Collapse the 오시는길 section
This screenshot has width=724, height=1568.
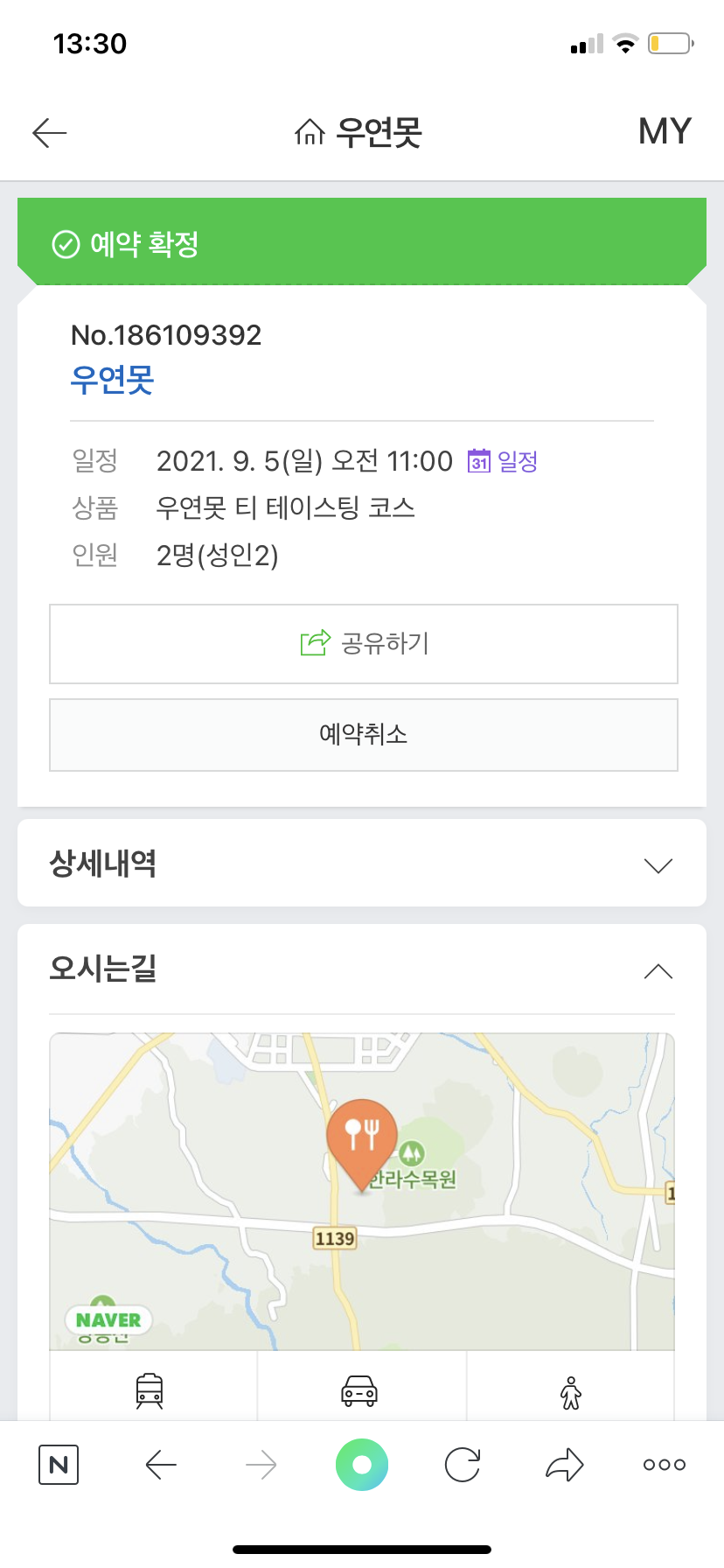click(362, 970)
